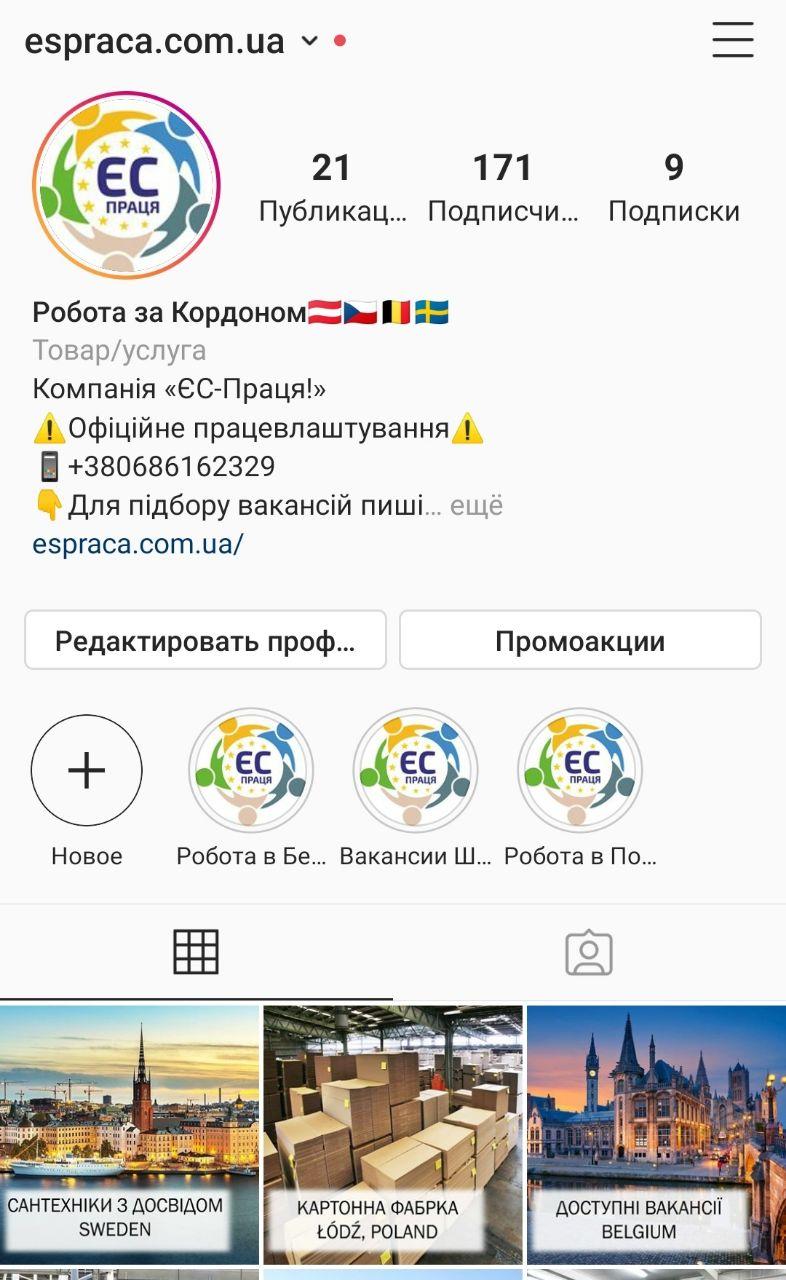Open the espraca.com.ua/ website link

click(x=138, y=544)
